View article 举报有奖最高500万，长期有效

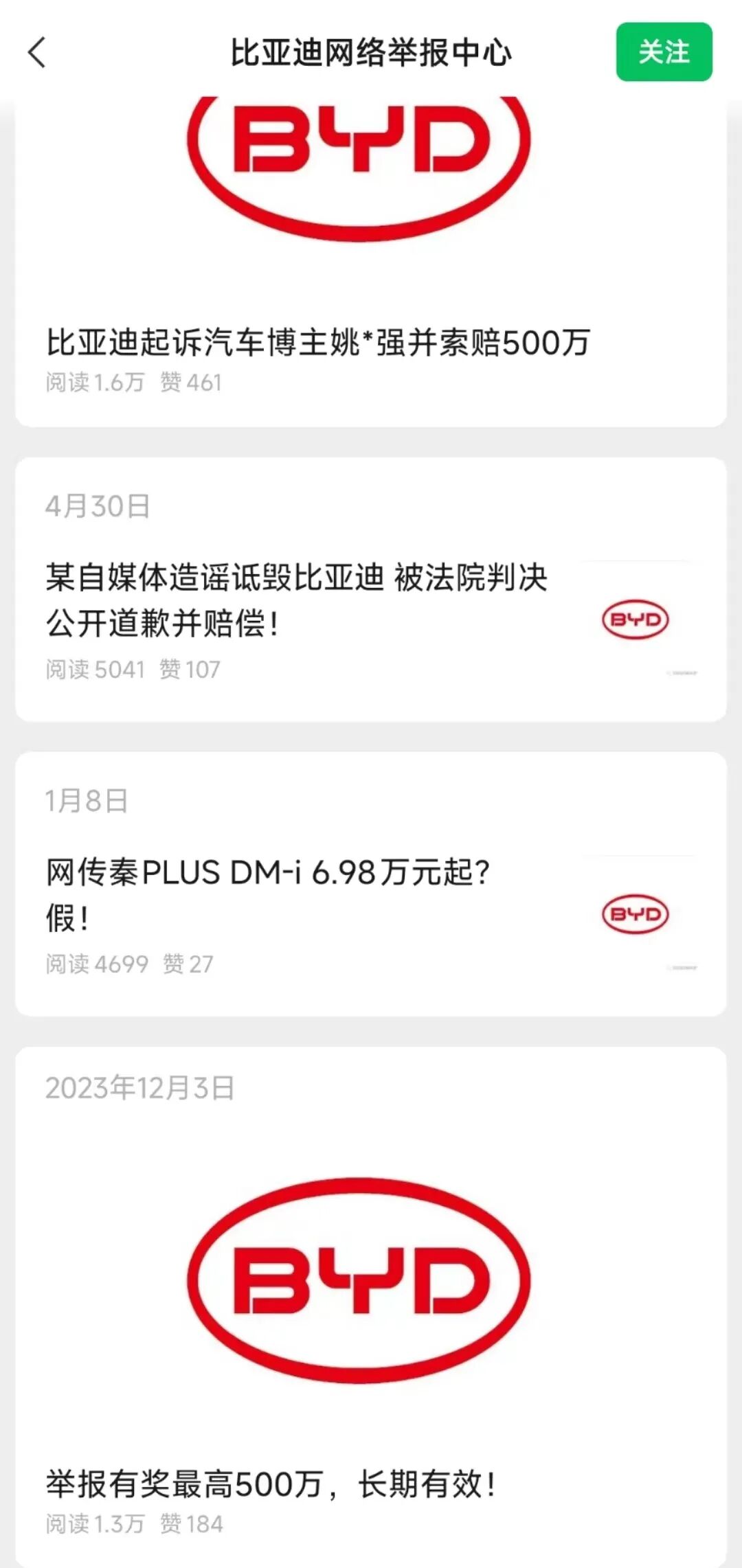click(271, 1484)
